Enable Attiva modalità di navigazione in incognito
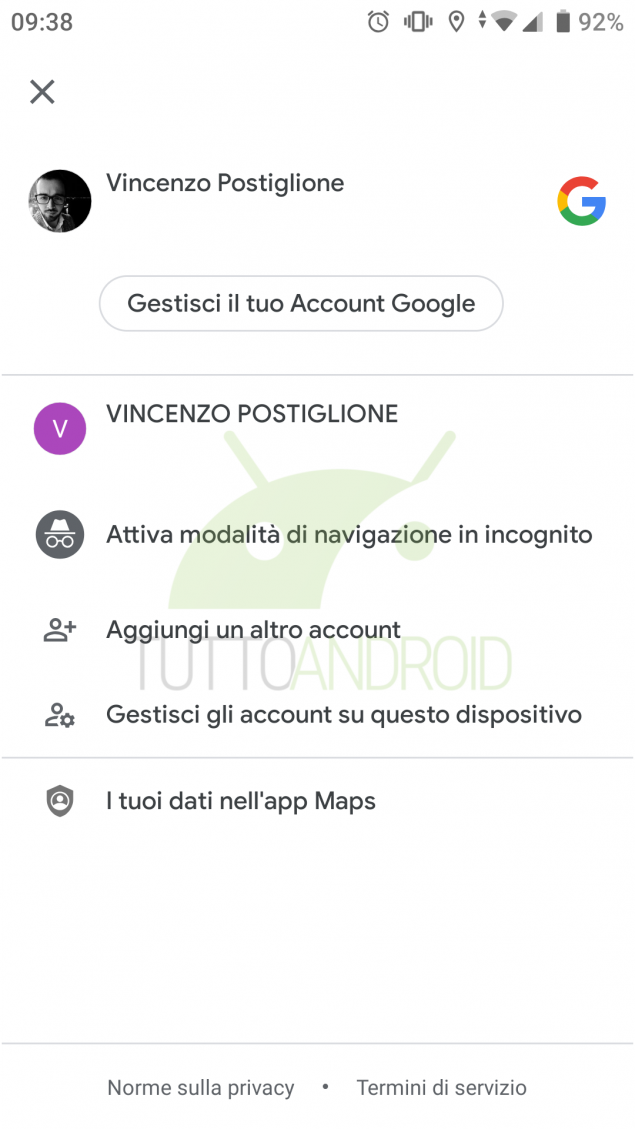Viewport: 635px width, 1129px height. [318, 535]
